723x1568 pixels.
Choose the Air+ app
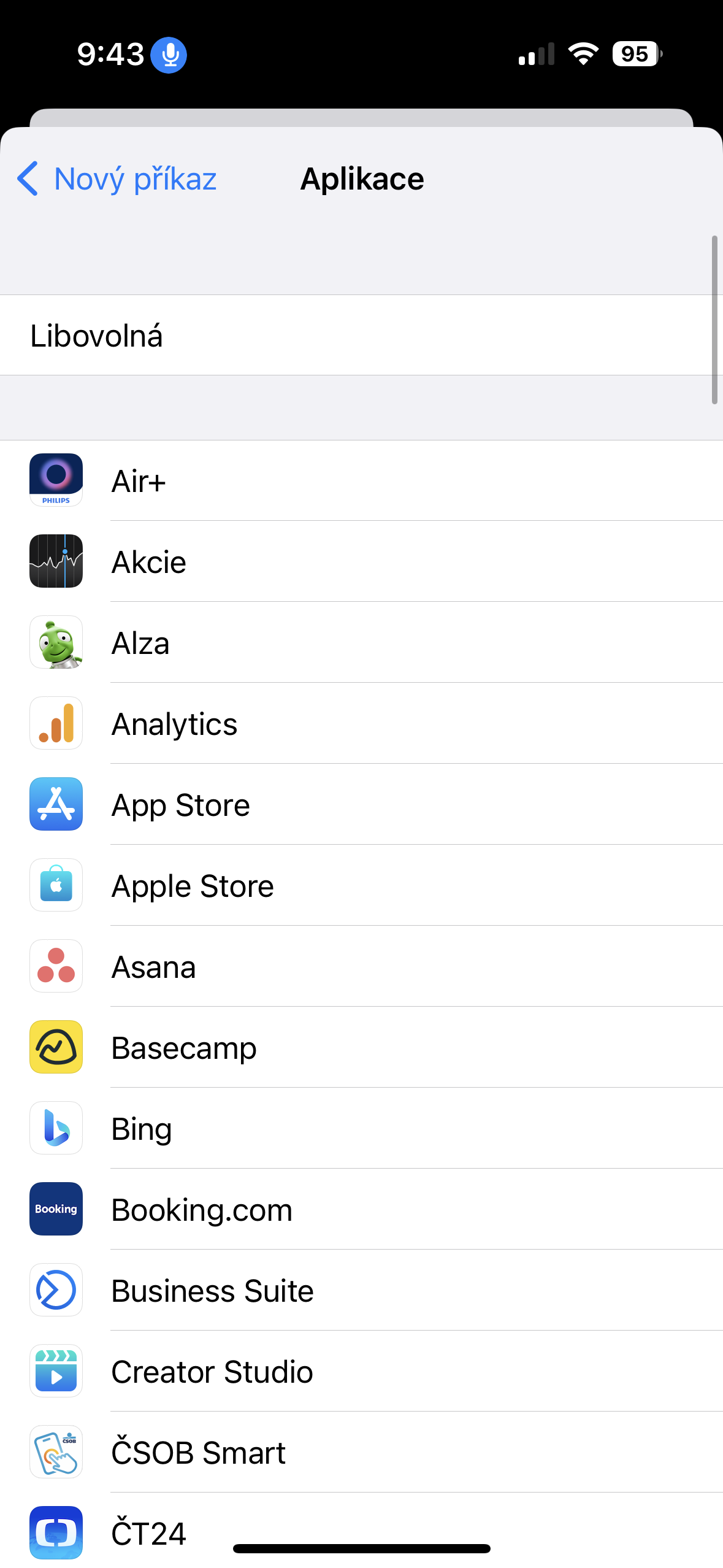[x=361, y=480]
